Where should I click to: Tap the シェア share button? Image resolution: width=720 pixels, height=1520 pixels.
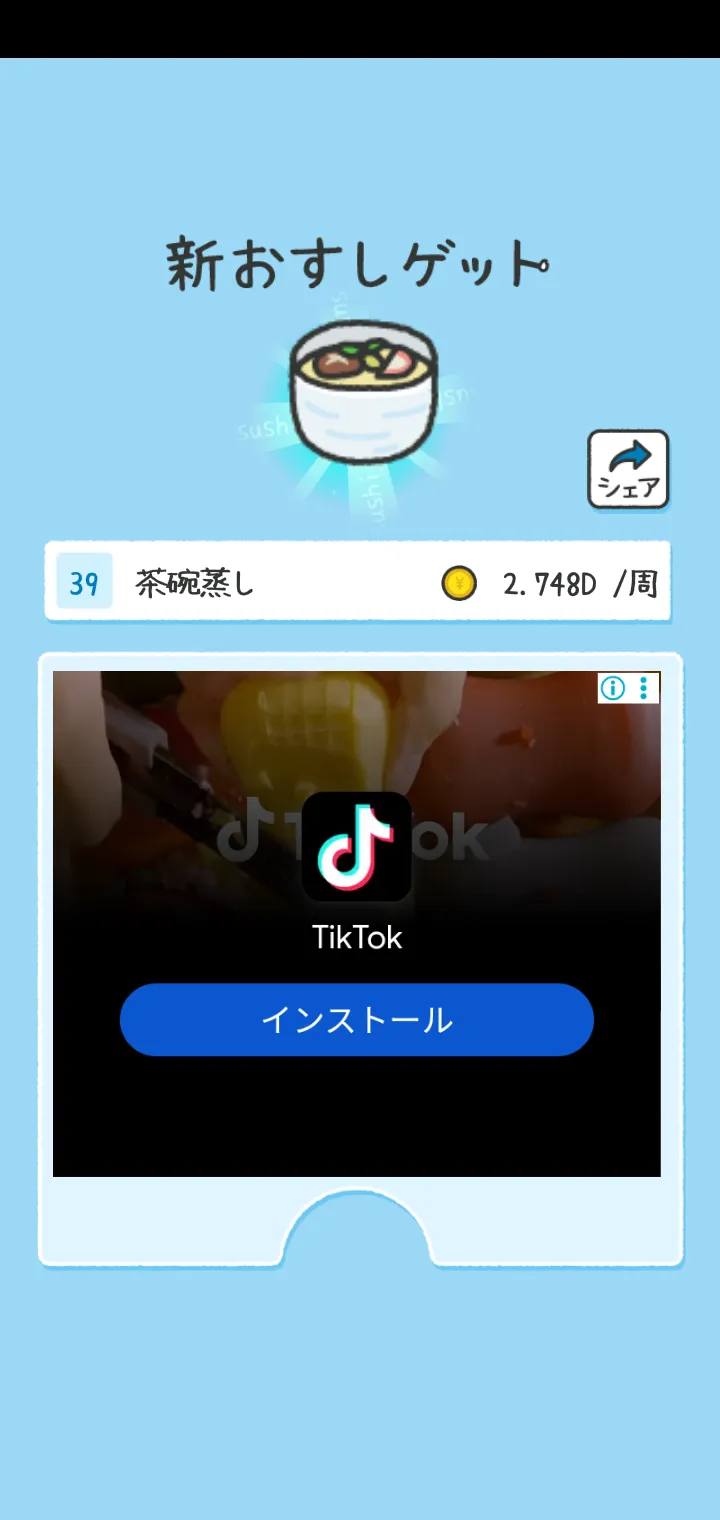click(628, 470)
